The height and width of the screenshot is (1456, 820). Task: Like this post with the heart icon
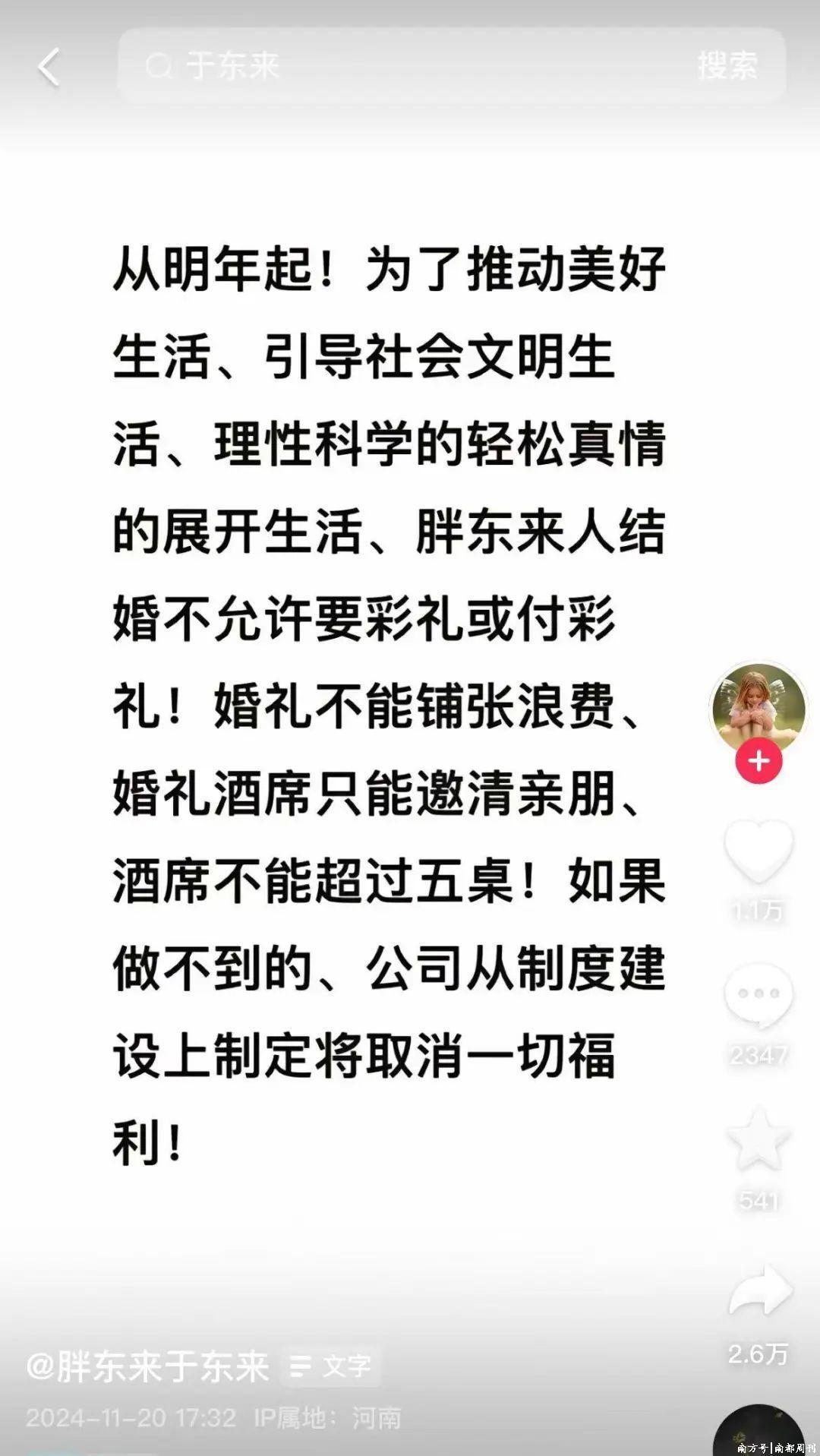coord(758,852)
